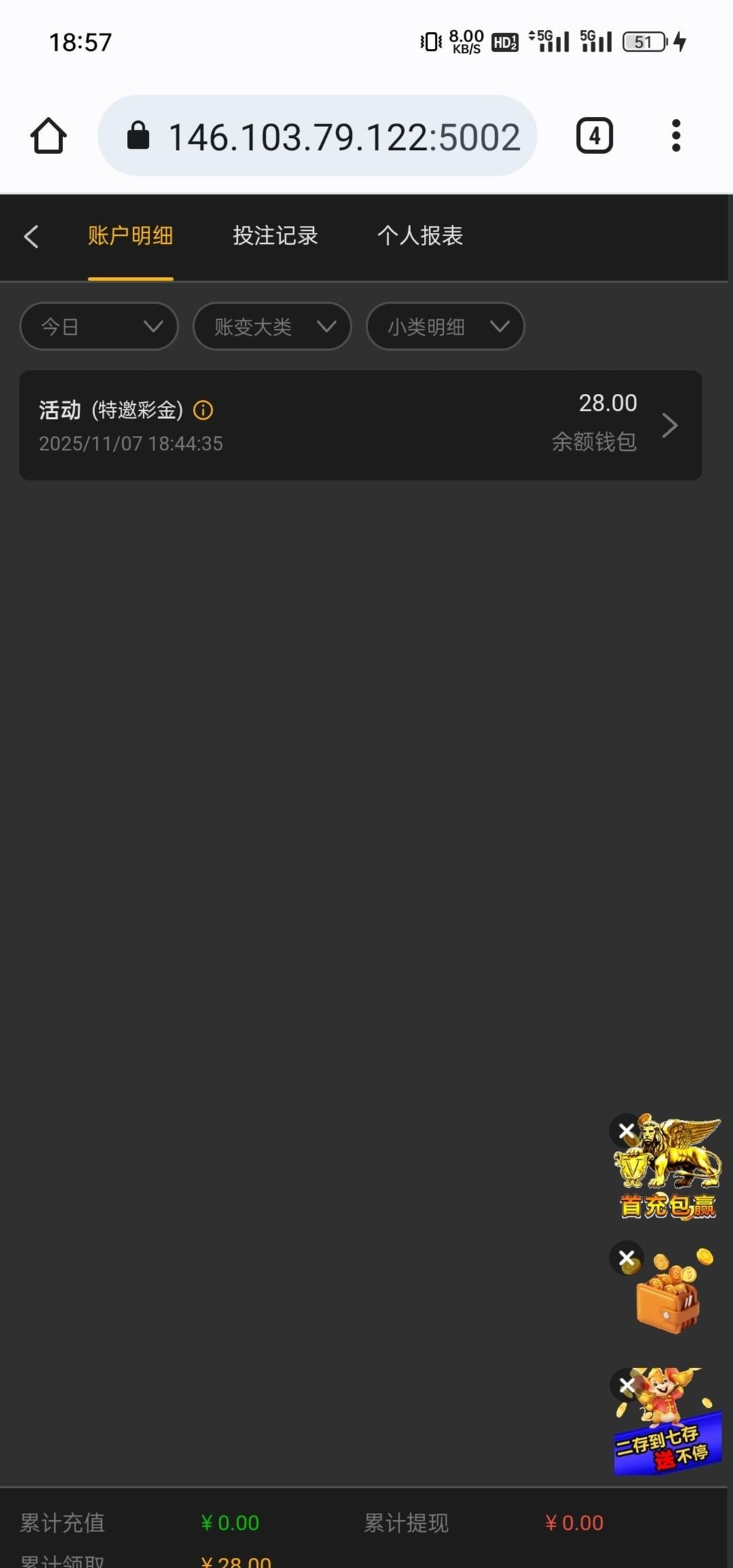Expand the 今日 date dropdown
Image resolution: width=733 pixels, height=1568 pixels.
99,327
